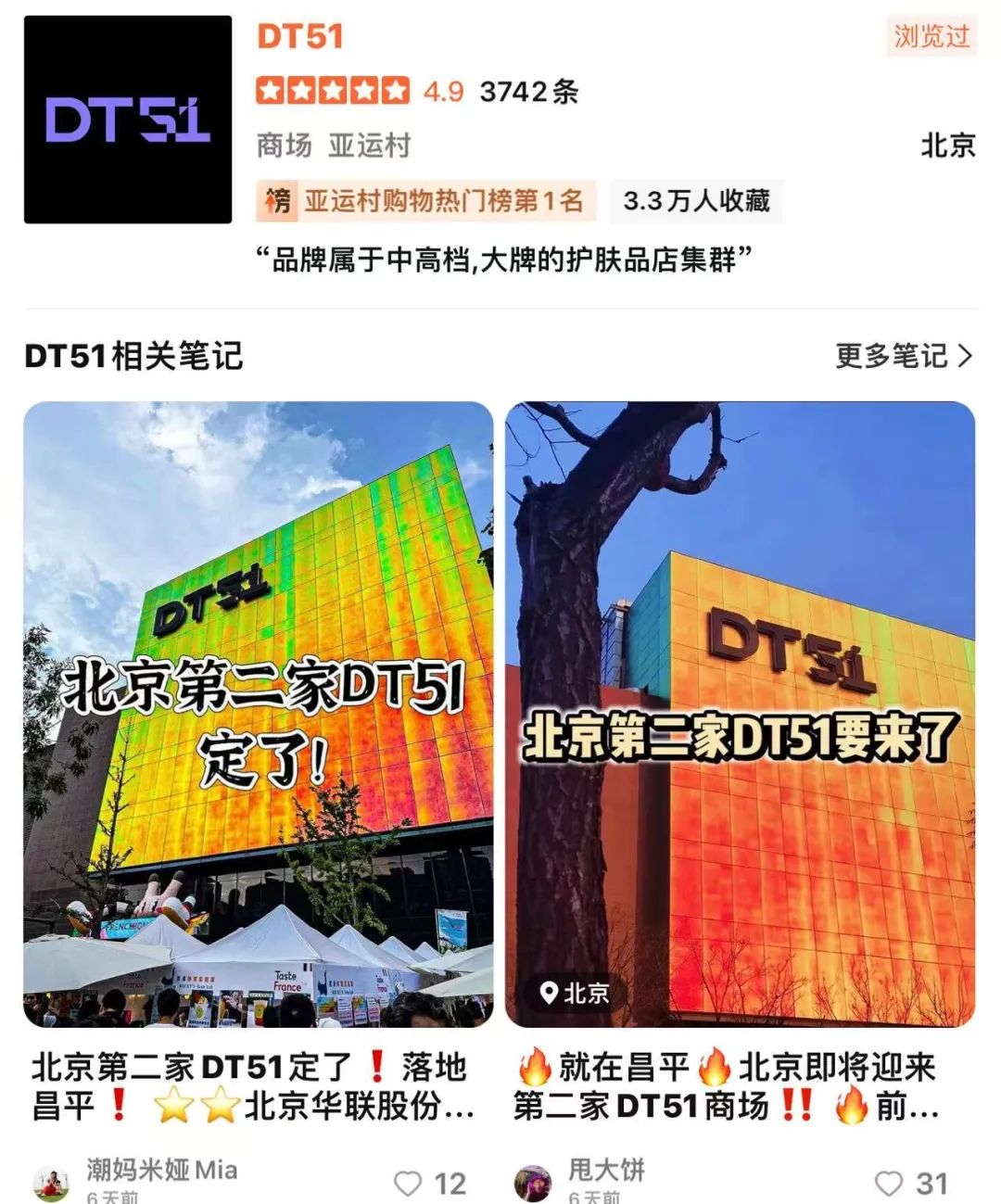
Task: Open the note 就在昌平 北京即将迎来
Action: pos(740,714)
